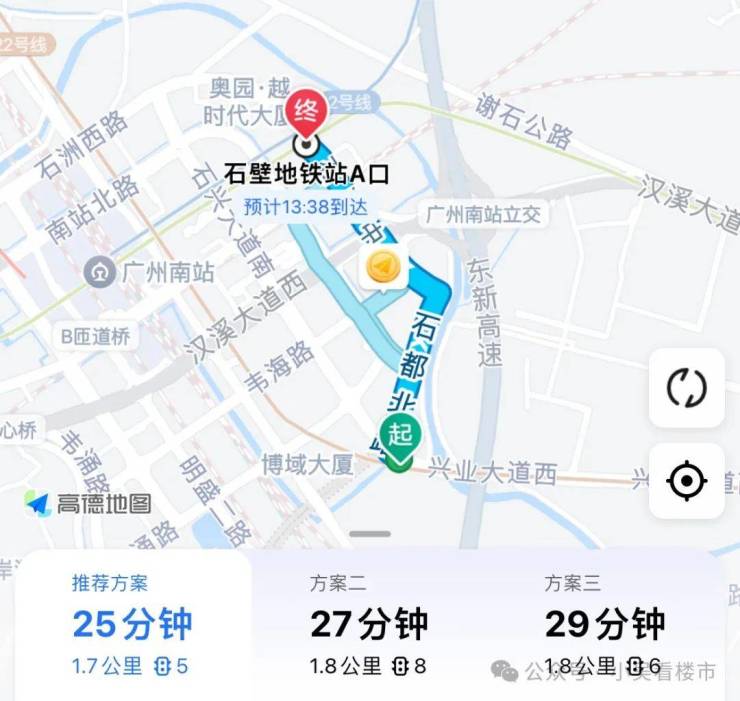The height and width of the screenshot is (701, 740).
Task: Center the map on my location
Action: 686,481
